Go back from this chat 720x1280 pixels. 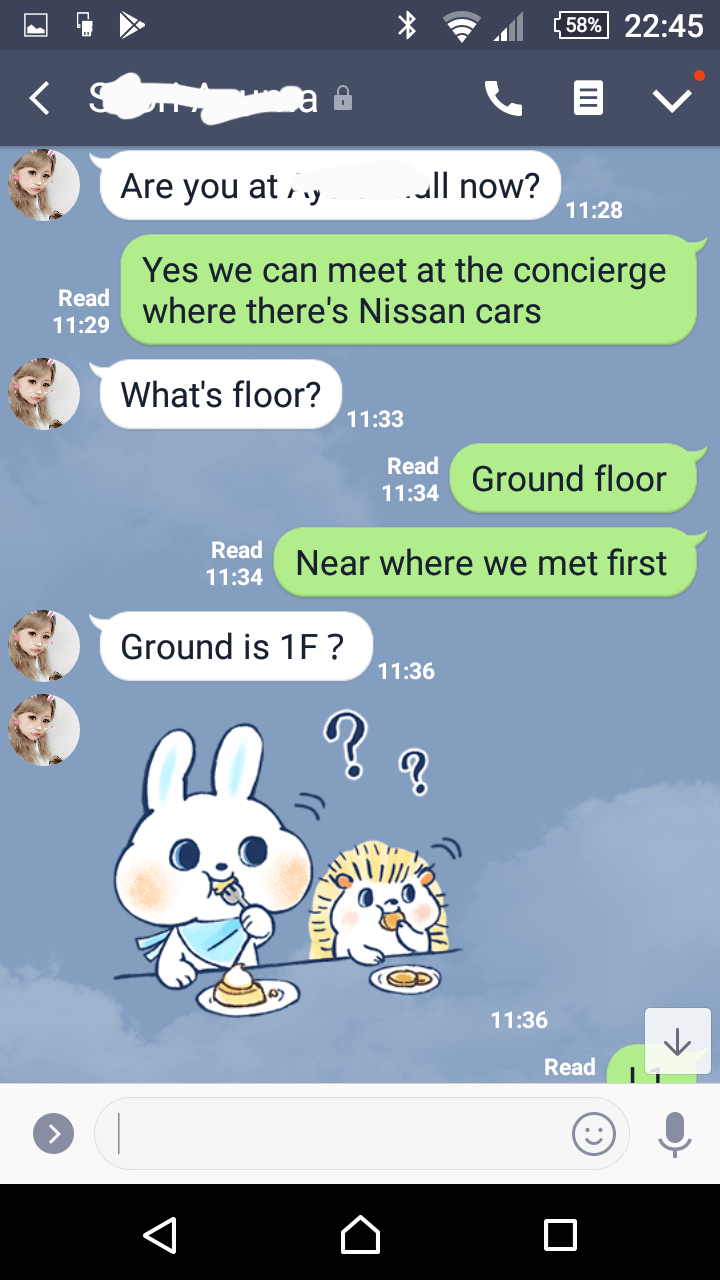[39, 98]
